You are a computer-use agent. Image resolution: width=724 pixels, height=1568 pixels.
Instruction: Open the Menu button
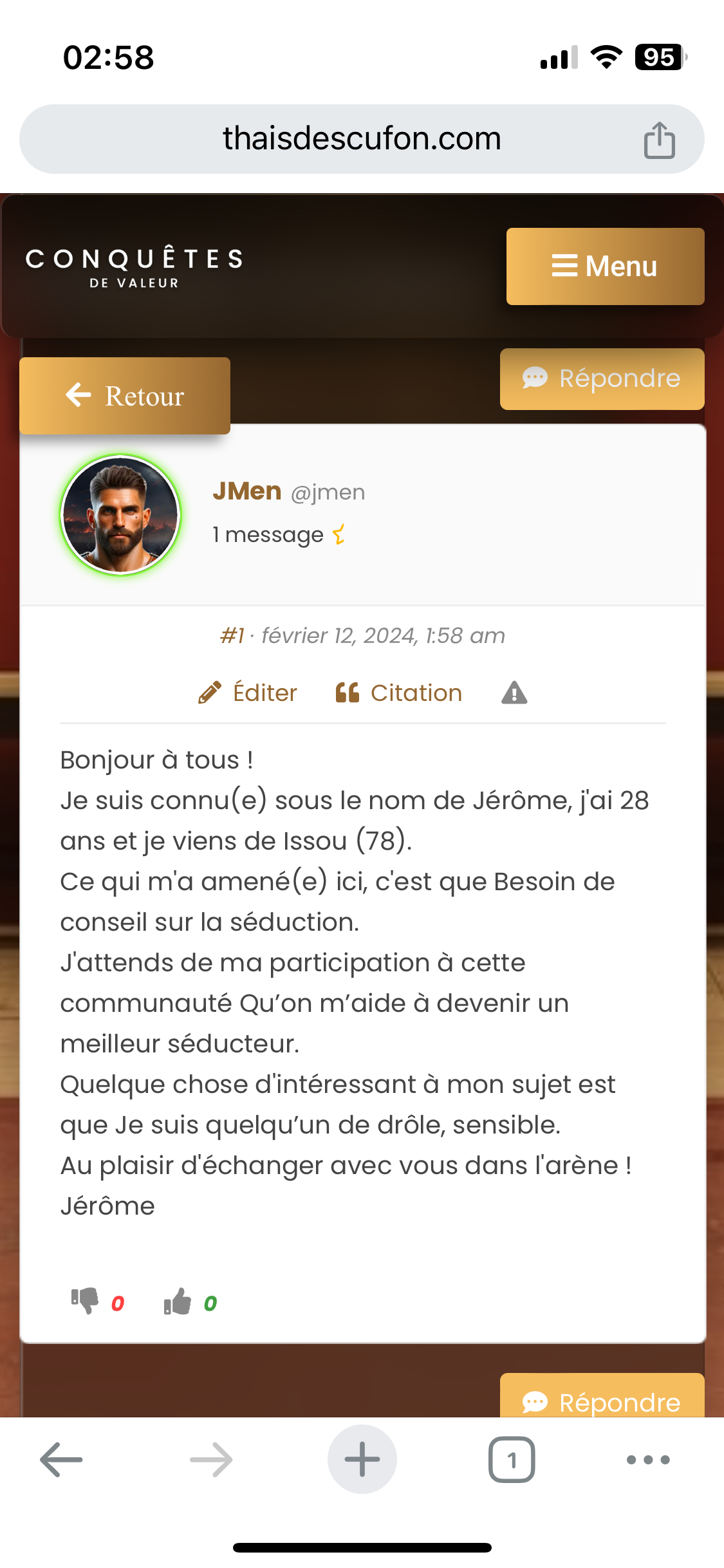pos(605,266)
